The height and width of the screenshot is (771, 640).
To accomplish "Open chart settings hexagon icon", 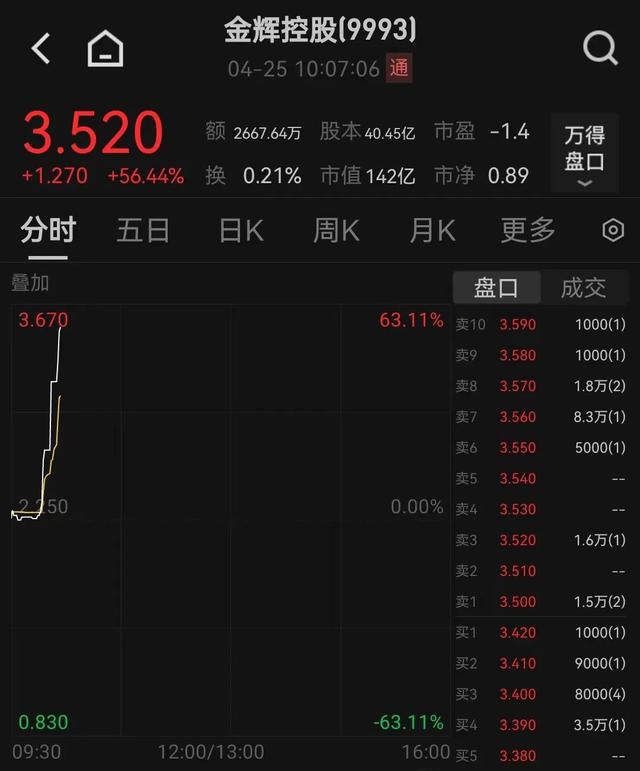I will point(613,231).
